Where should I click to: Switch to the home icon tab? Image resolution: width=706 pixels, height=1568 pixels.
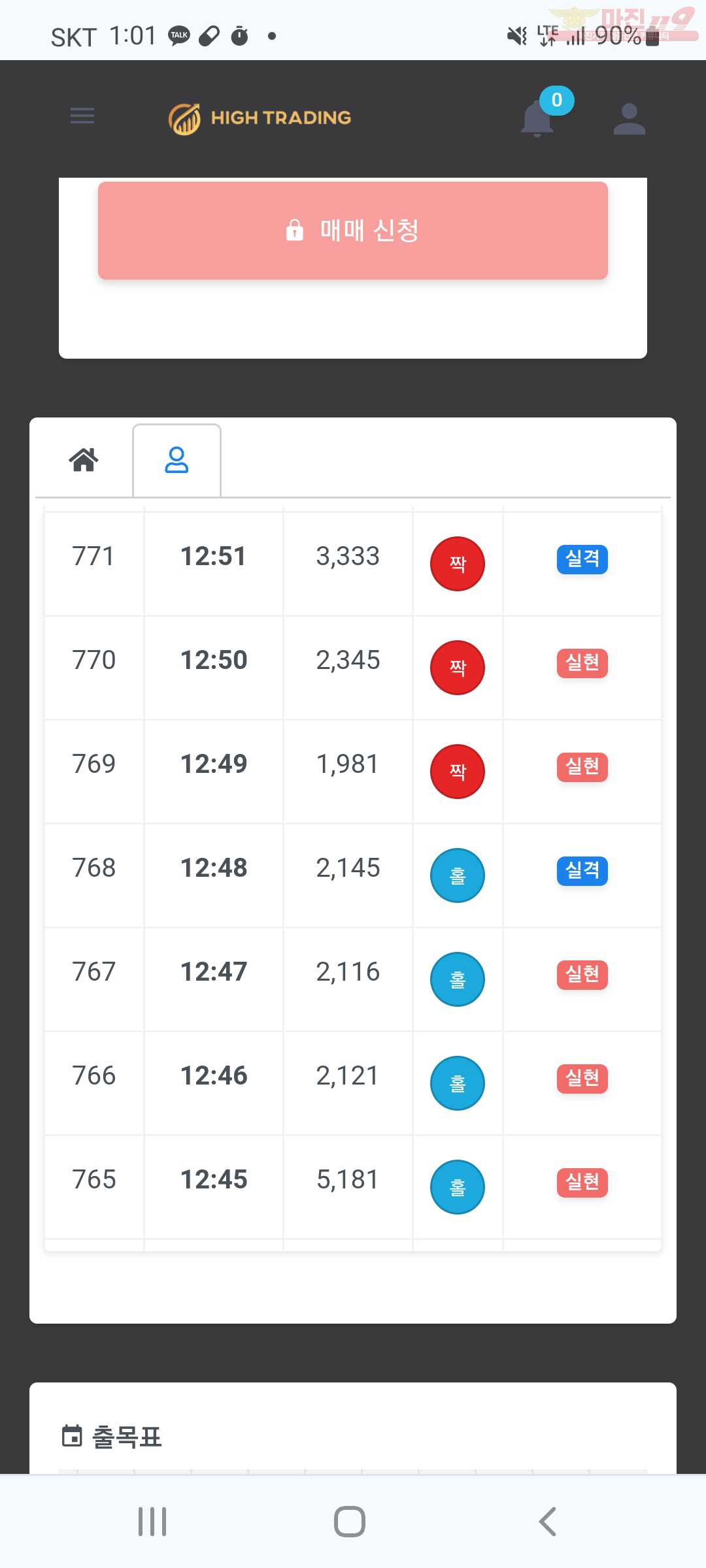[84, 460]
